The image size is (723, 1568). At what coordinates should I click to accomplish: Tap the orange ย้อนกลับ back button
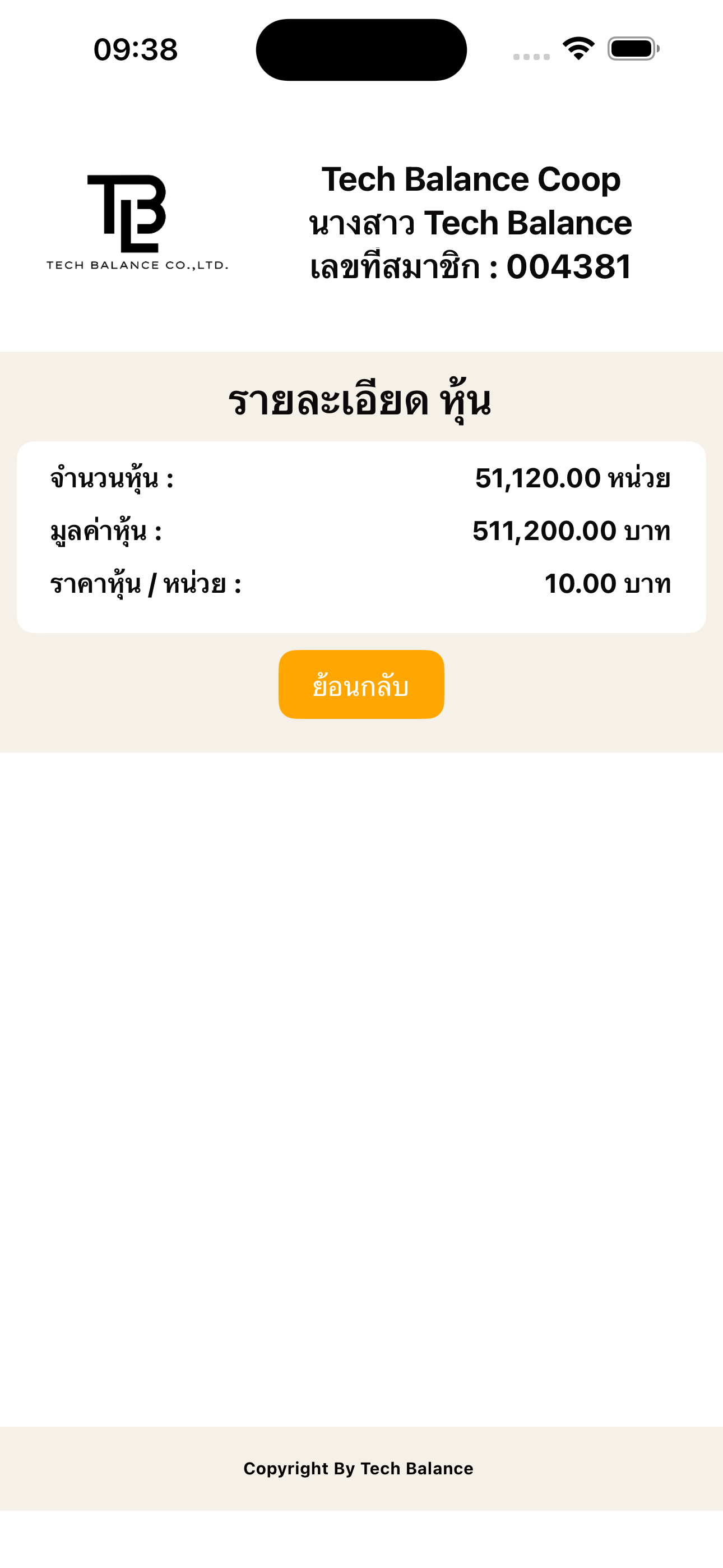[361, 684]
